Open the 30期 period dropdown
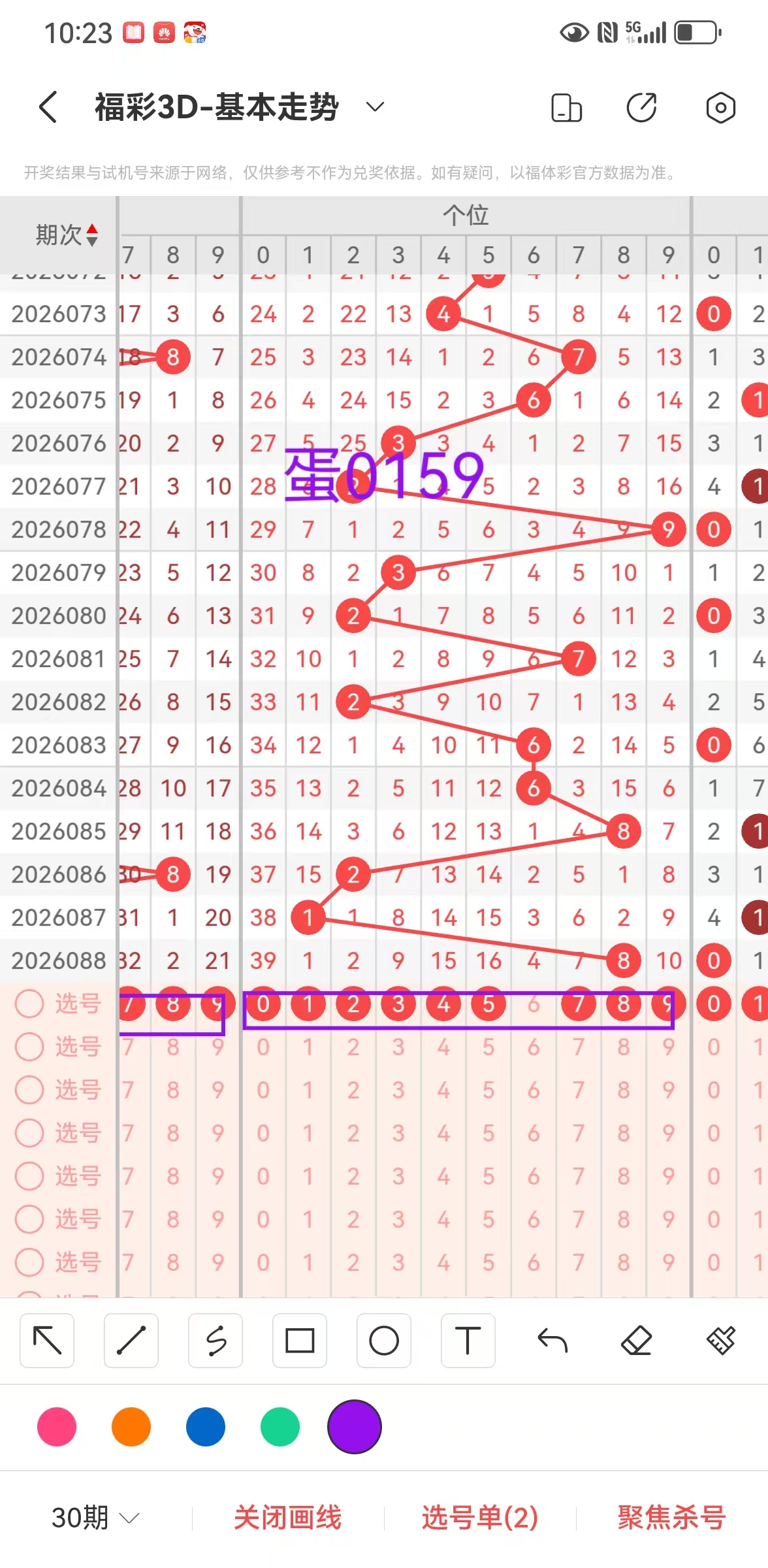The width and height of the screenshot is (768, 1568). tap(95, 1517)
